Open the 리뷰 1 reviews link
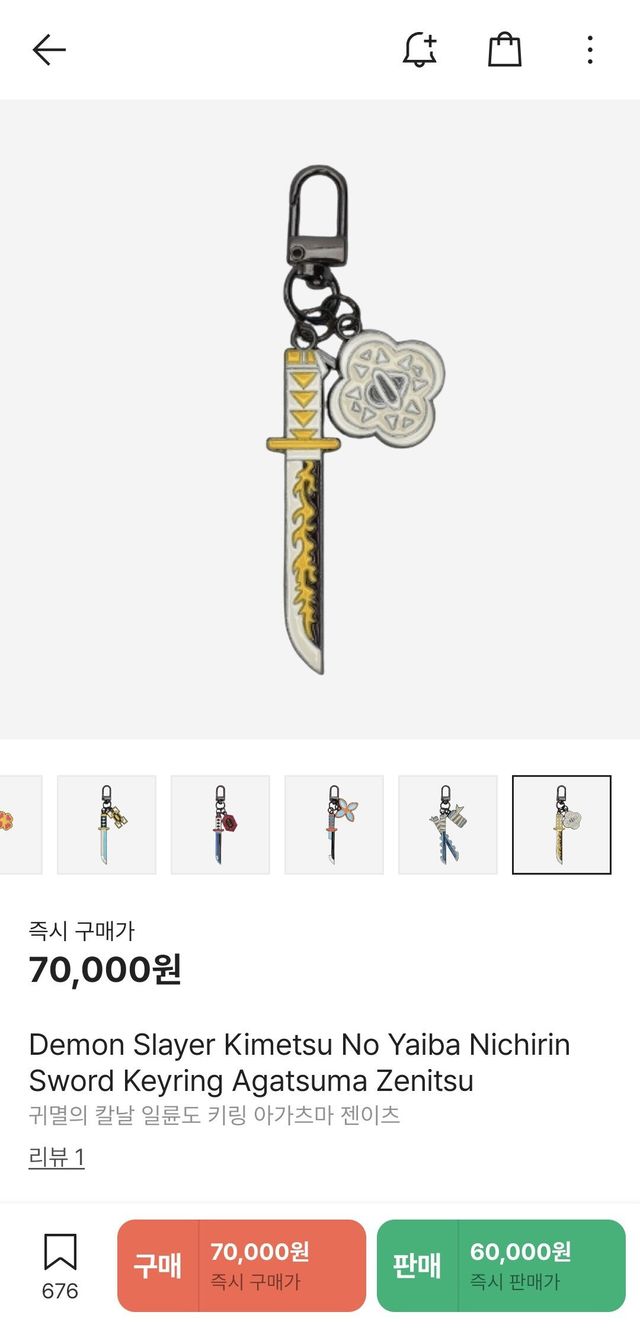Image resolution: width=640 pixels, height=1328 pixels. click(x=57, y=1157)
